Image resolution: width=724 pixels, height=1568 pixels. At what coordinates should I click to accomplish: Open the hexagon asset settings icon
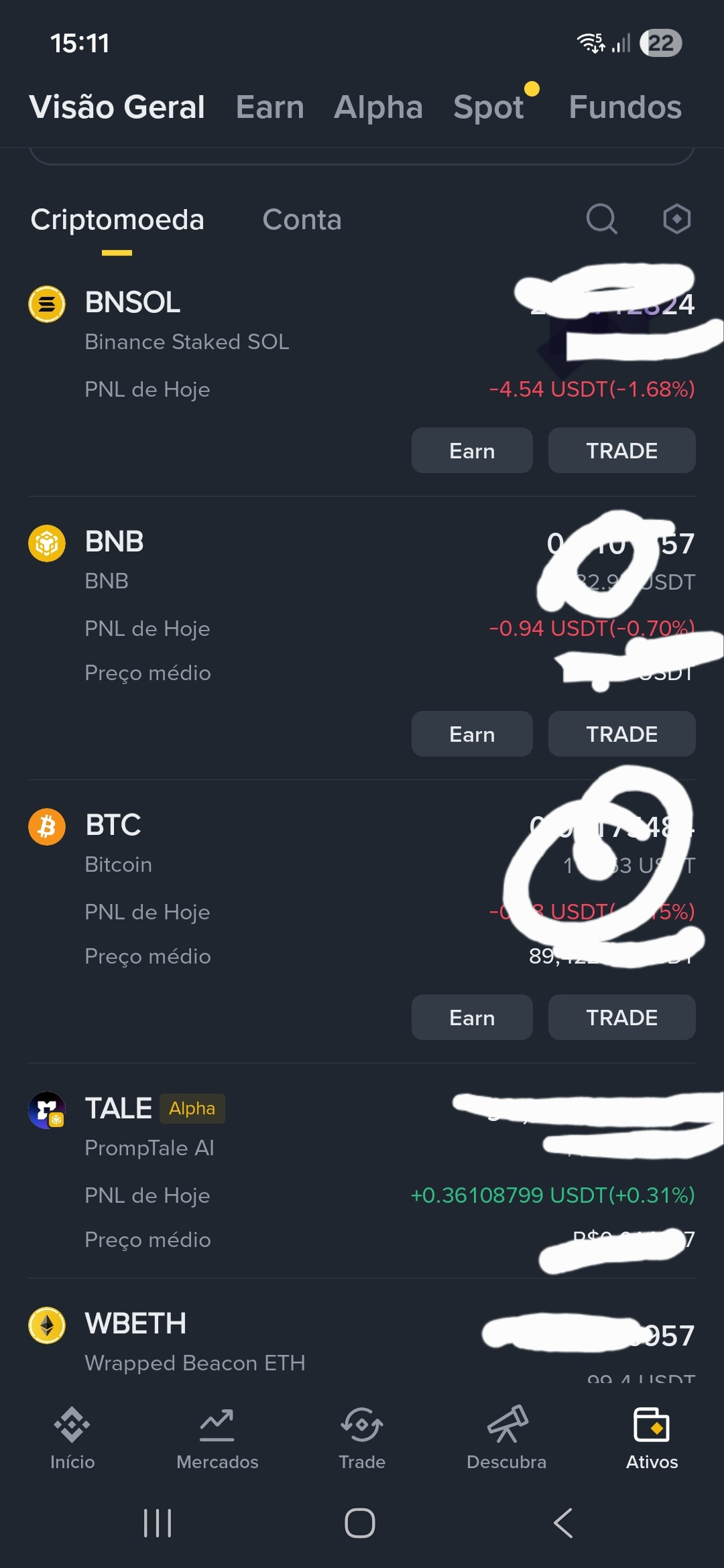tap(676, 219)
